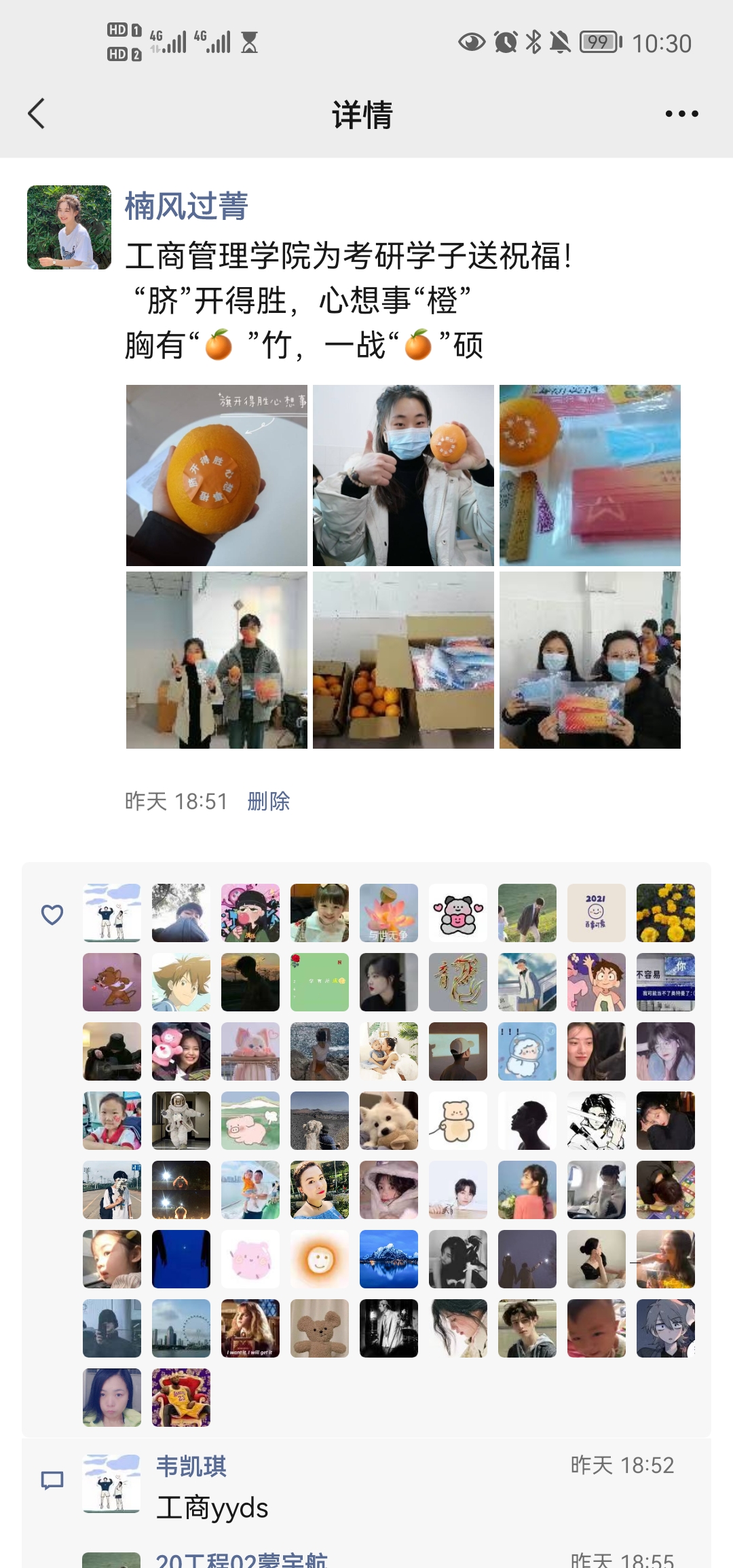733x1568 pixels.
Task: Open 楠风过菁's profile name link
Action: 187,206
